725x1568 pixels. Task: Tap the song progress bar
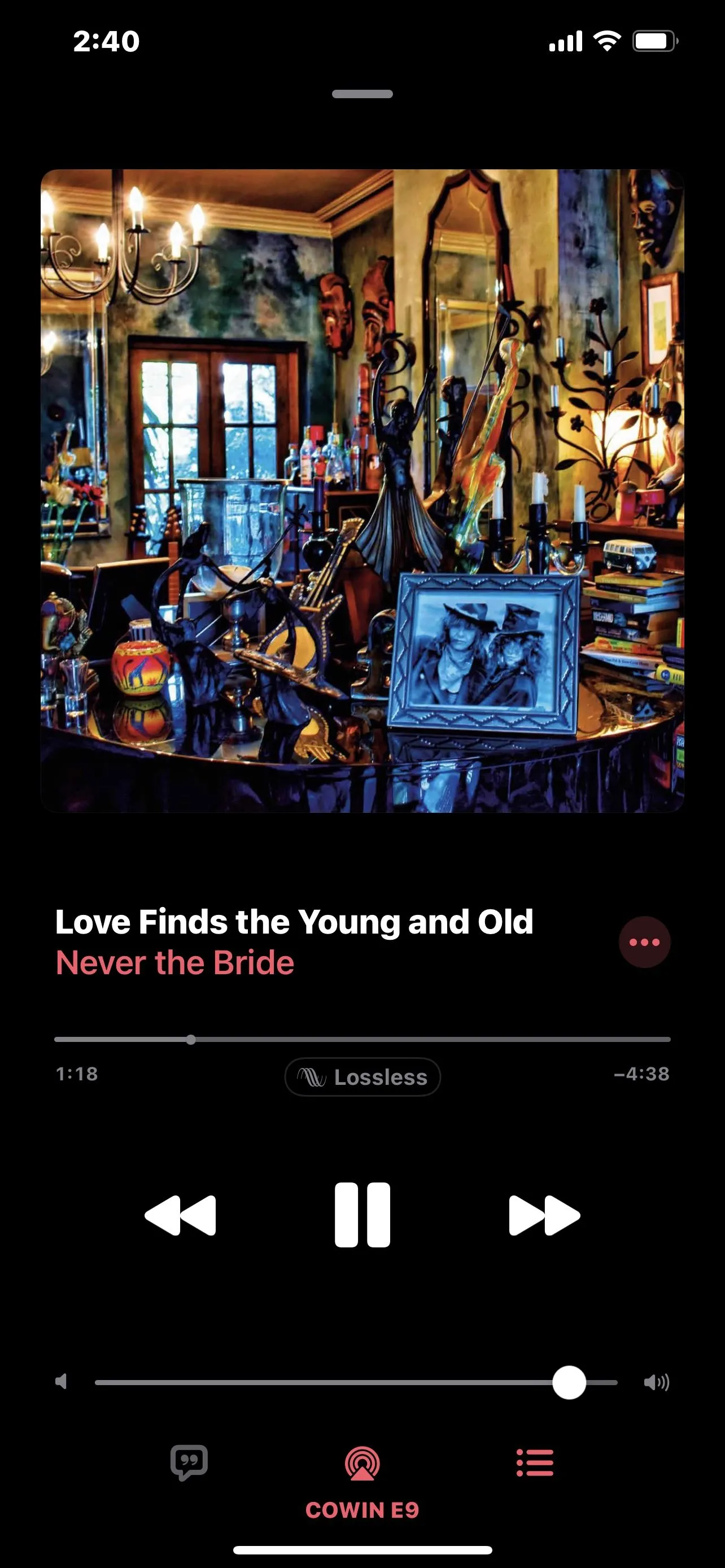[362, 1039]
